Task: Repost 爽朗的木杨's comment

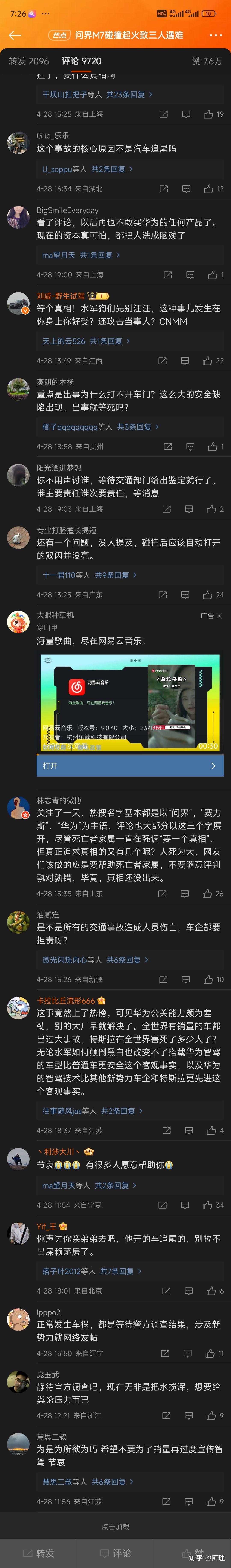Action: [x=168, y=446]
